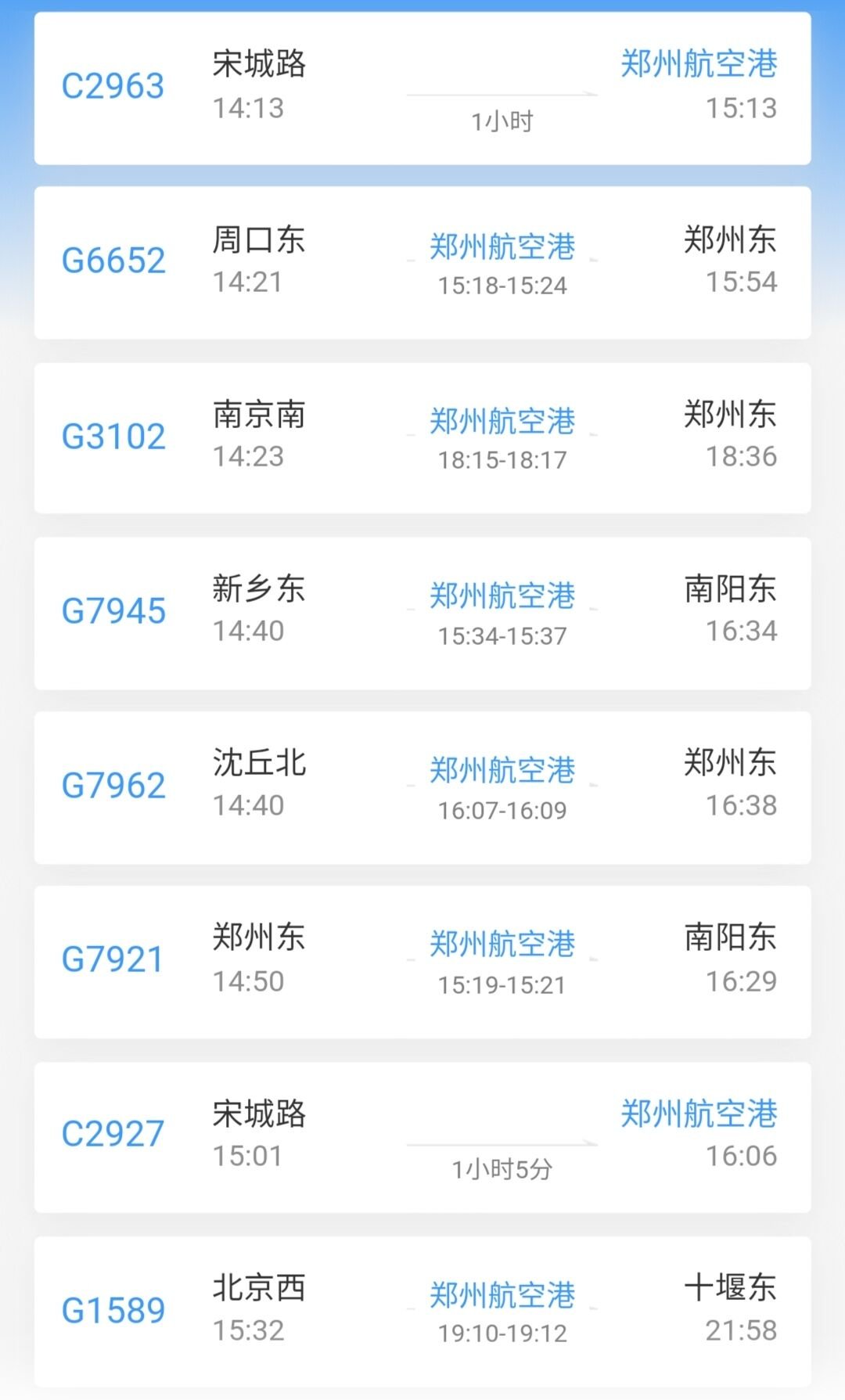Open train C2963 from 宋城路

coord(422,88)
